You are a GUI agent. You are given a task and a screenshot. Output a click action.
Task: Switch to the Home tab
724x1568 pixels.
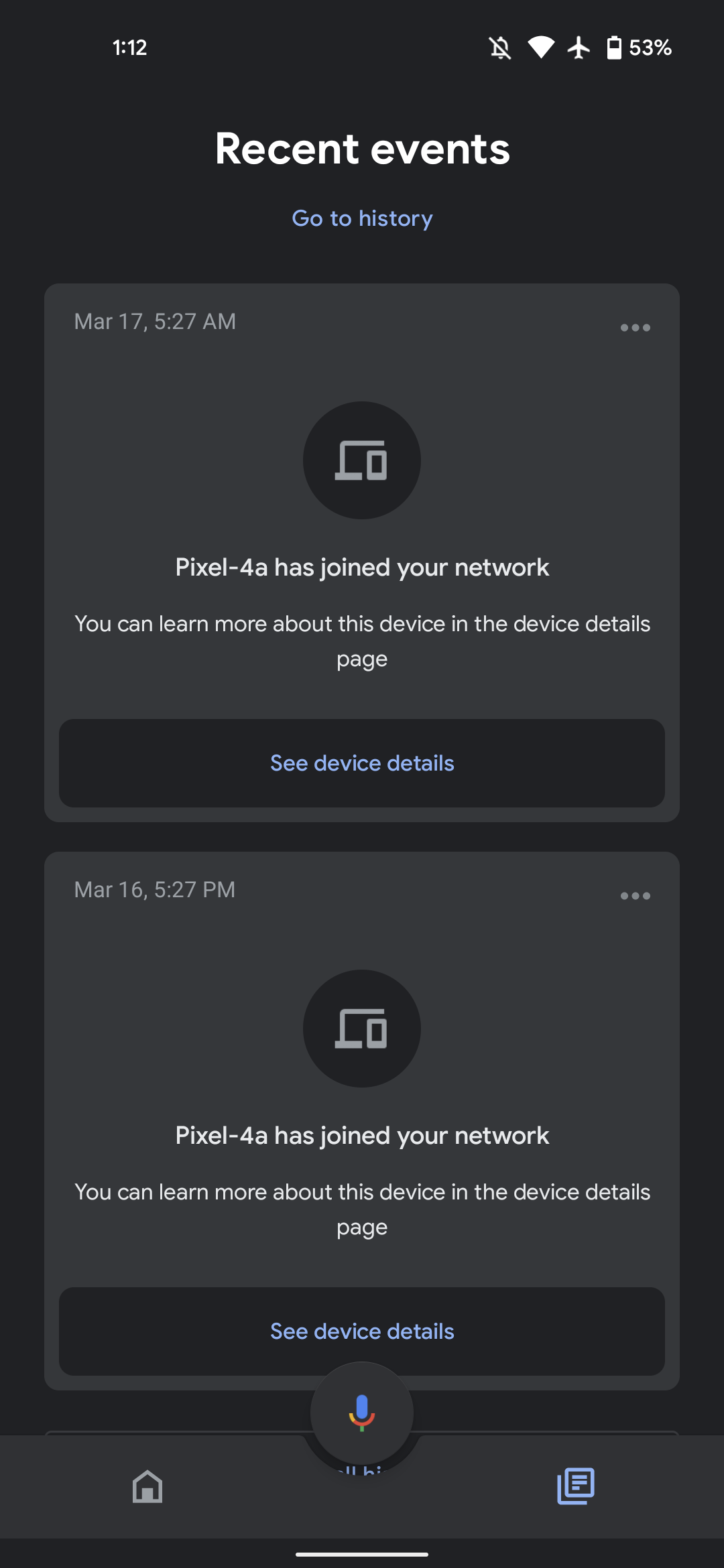(147, 1486)
